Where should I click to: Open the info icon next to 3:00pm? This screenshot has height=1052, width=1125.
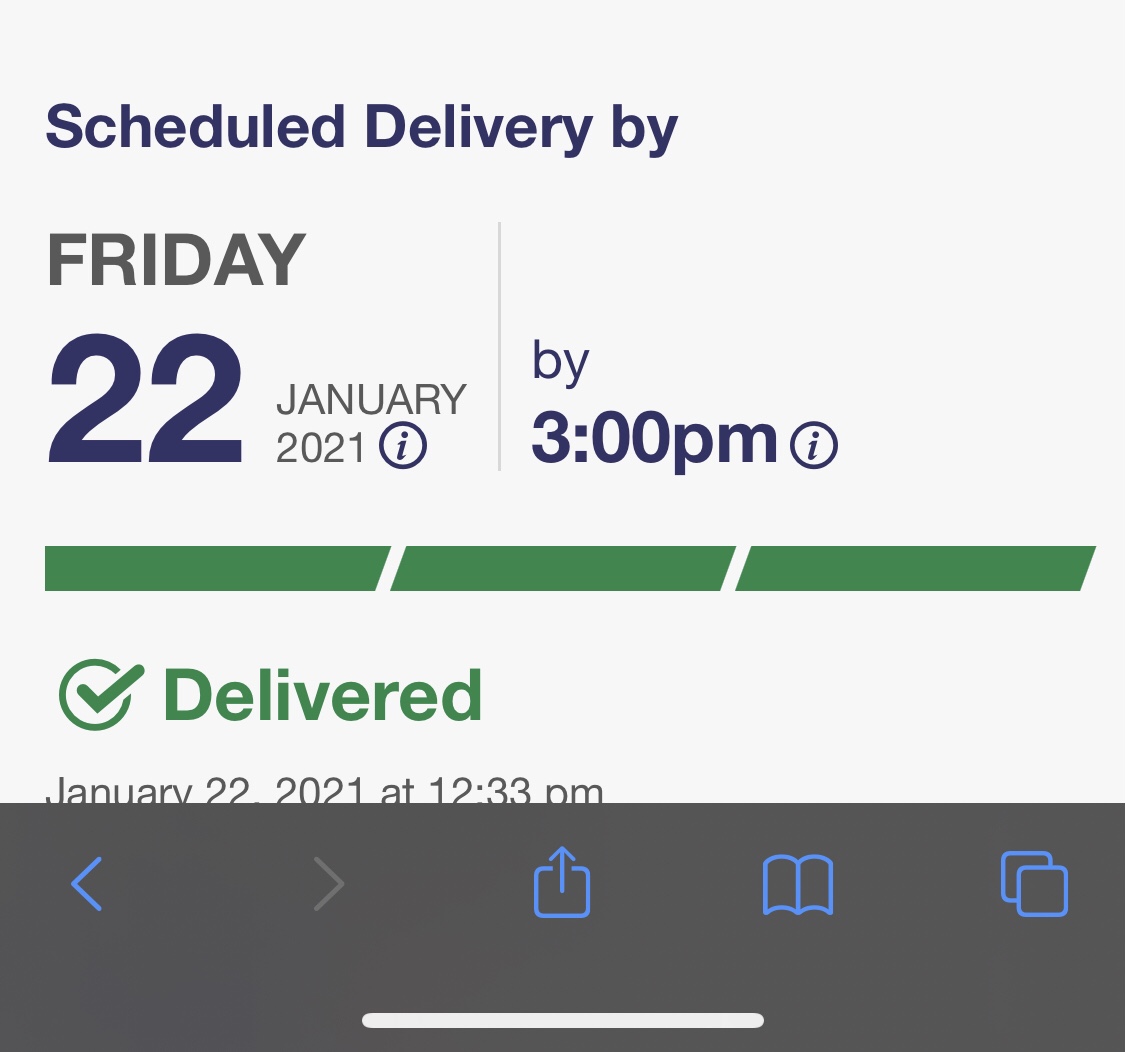[x=814, y=445]
